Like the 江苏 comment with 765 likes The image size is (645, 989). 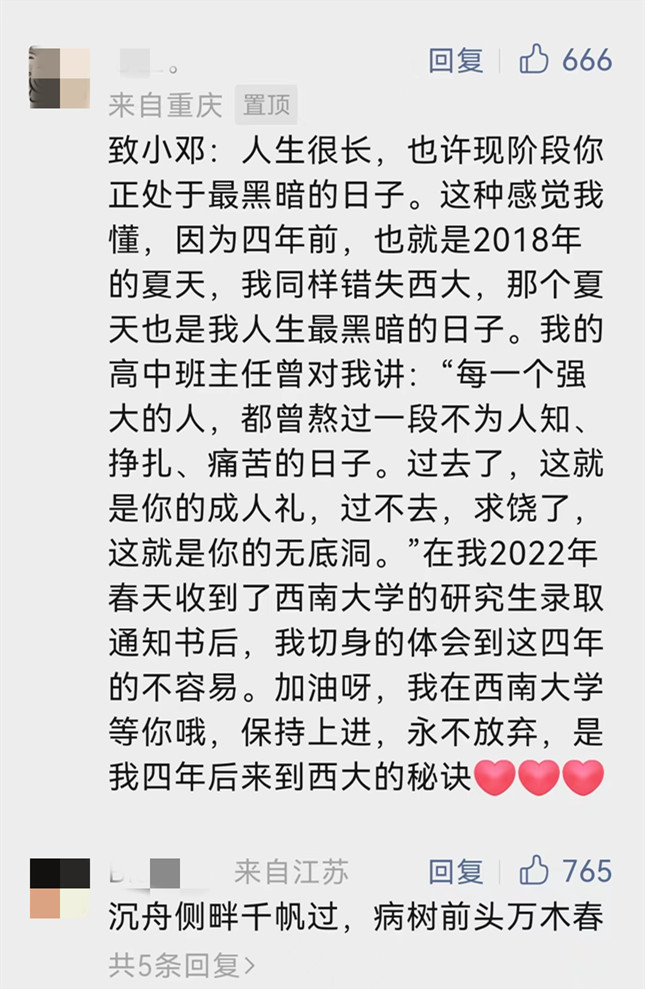click(x=535, y=870)
